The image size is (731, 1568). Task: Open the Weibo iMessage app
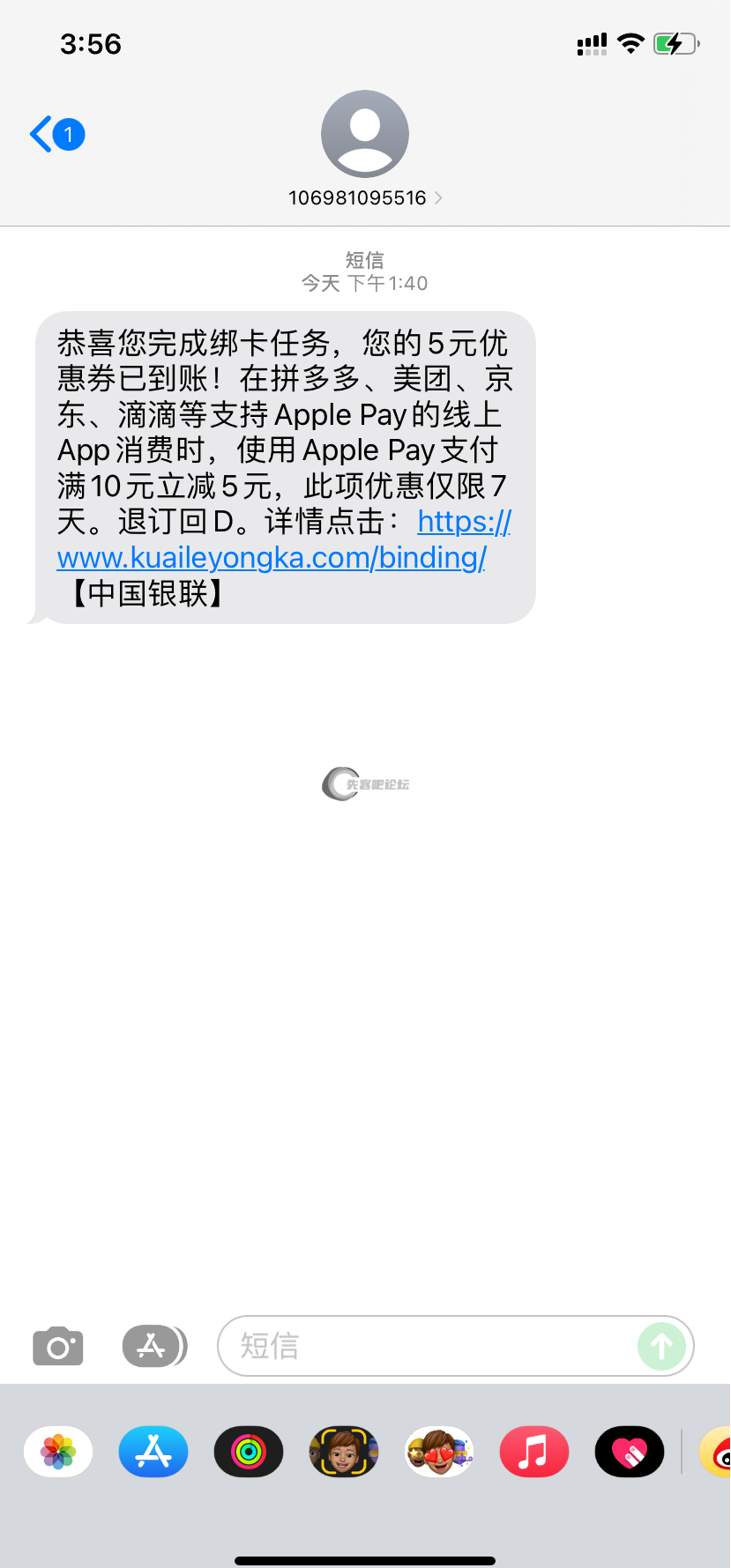point(716,1451)
